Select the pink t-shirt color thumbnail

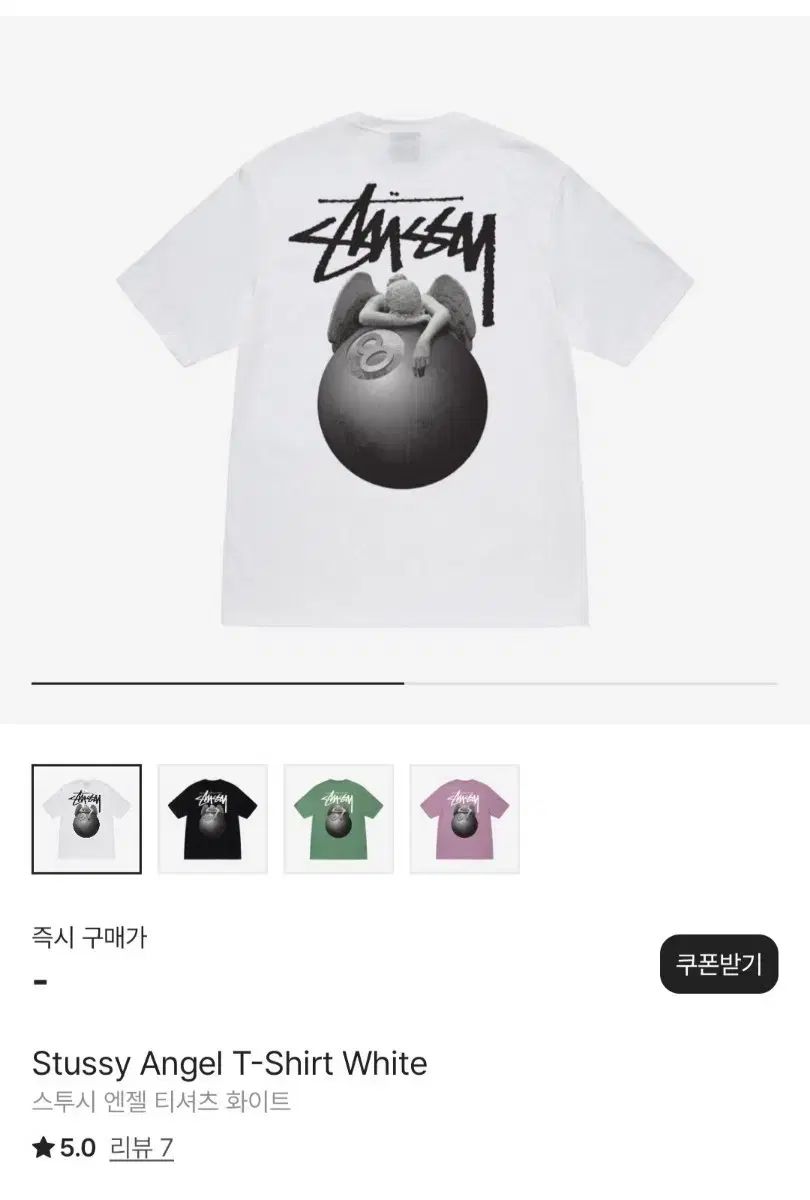(465, 819)
